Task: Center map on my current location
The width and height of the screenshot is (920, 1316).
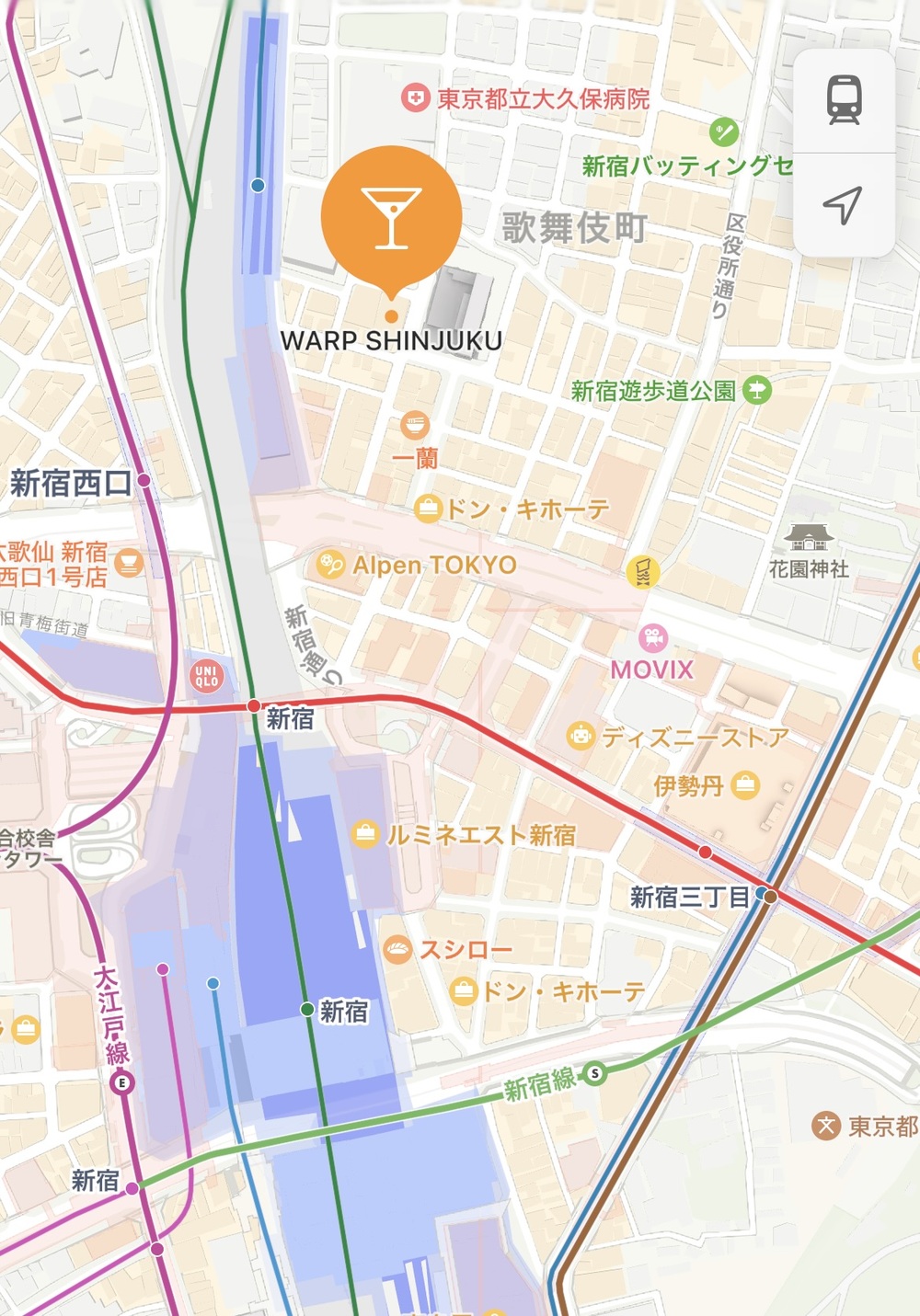Action: (843, 205)
